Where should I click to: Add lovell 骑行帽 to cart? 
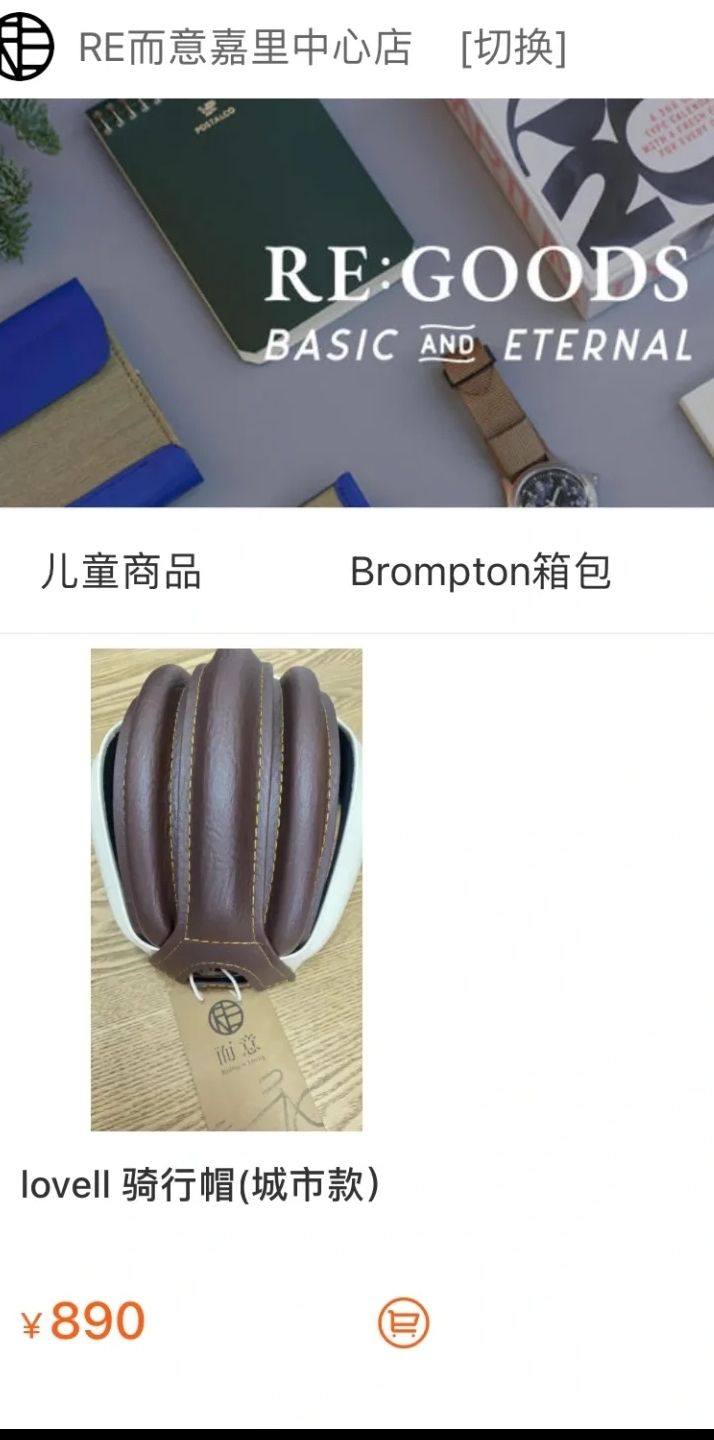pyautogui.click(x=403, y=1323)
